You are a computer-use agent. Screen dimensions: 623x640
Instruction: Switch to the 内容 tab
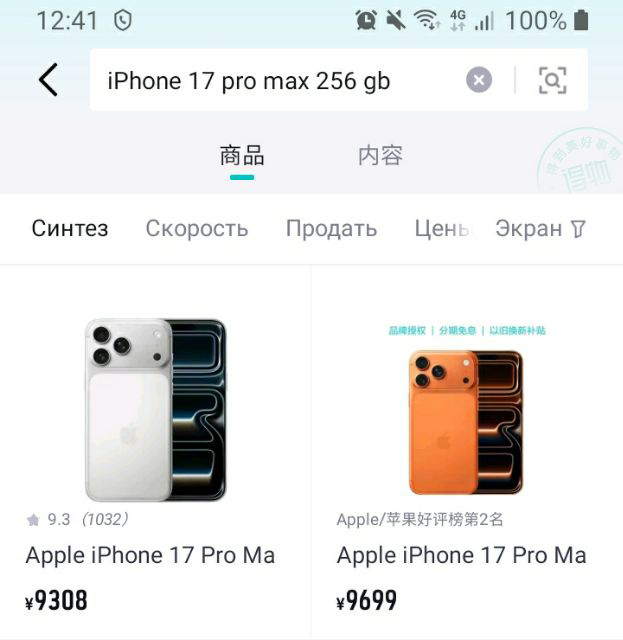pyautogui.click(x=380, y=156)
